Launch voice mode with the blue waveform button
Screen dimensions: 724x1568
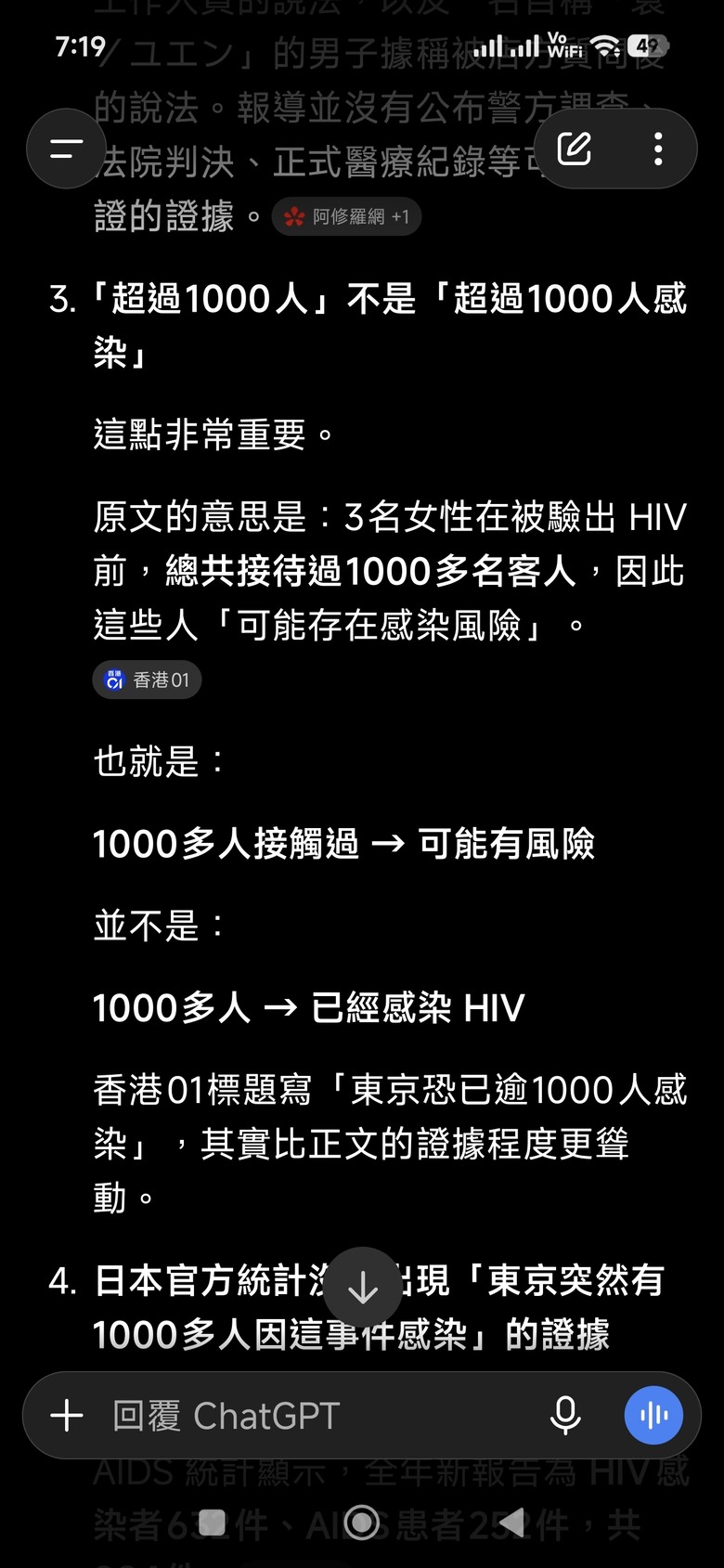point(653,1416)
